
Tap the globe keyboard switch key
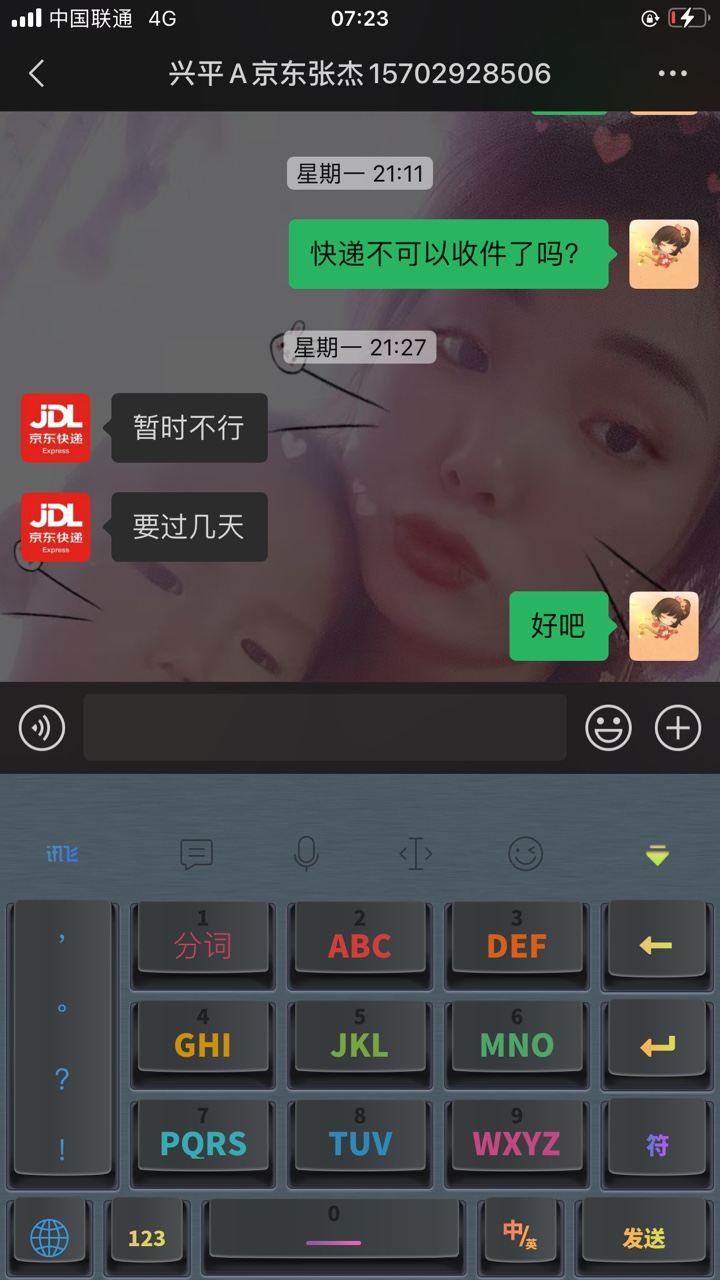point(50,1238)
